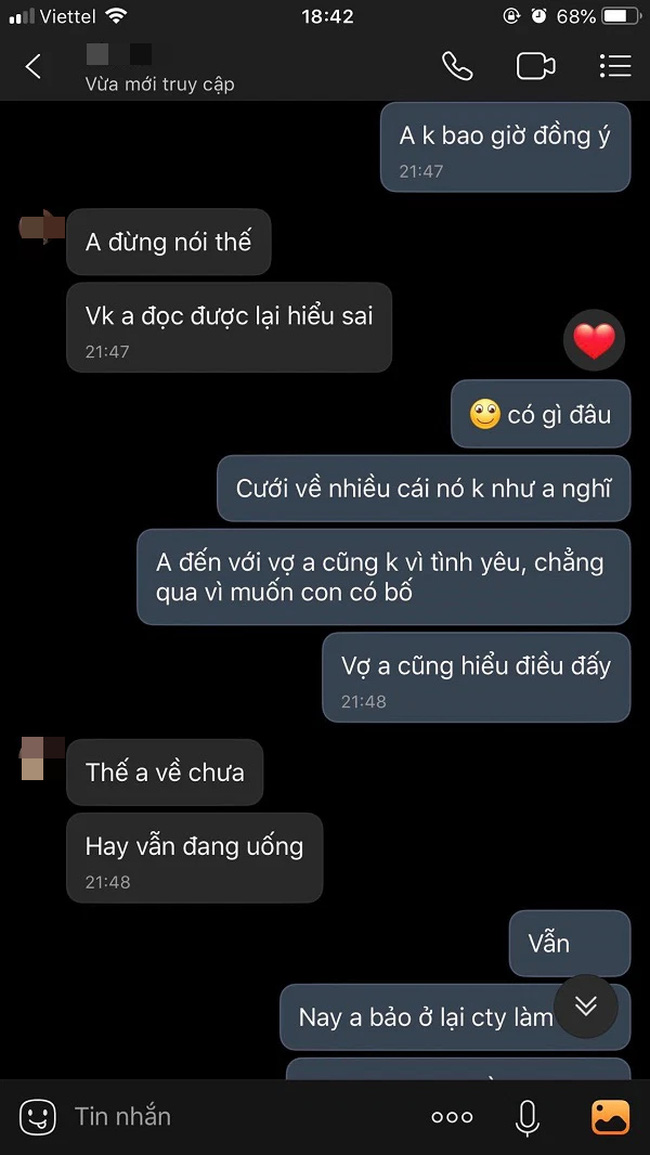Viewport: 650px width, 1155px height.
Task: Open the conversation options menu
Action: [614, 66]
